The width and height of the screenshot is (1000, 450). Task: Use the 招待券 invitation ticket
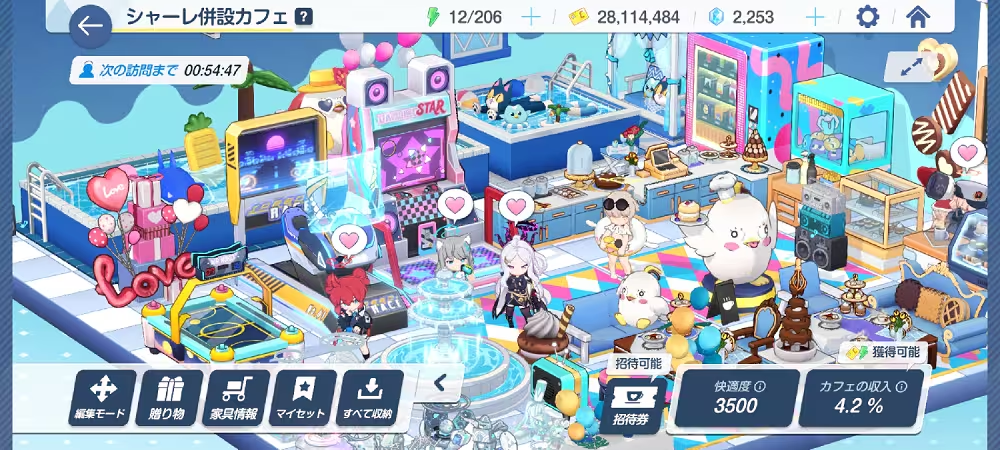pyautogui.click(x=633, y=403)
